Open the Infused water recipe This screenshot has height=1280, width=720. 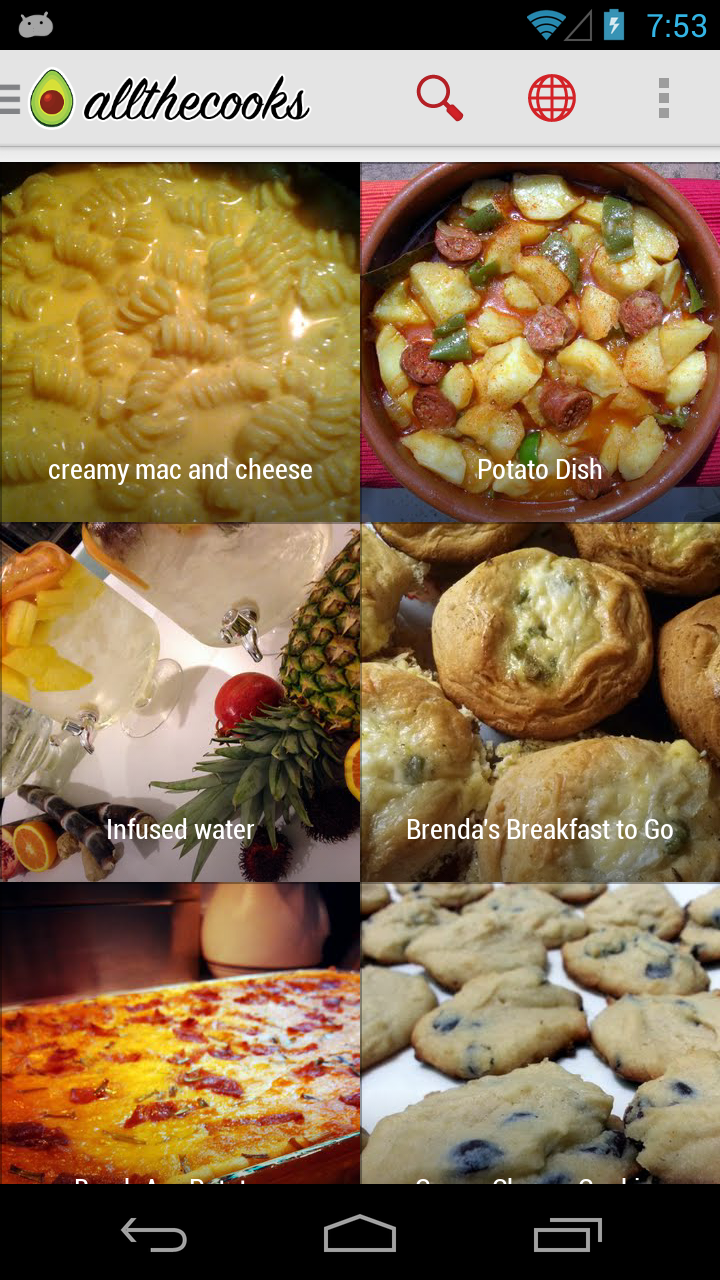[x=180, y=702]
